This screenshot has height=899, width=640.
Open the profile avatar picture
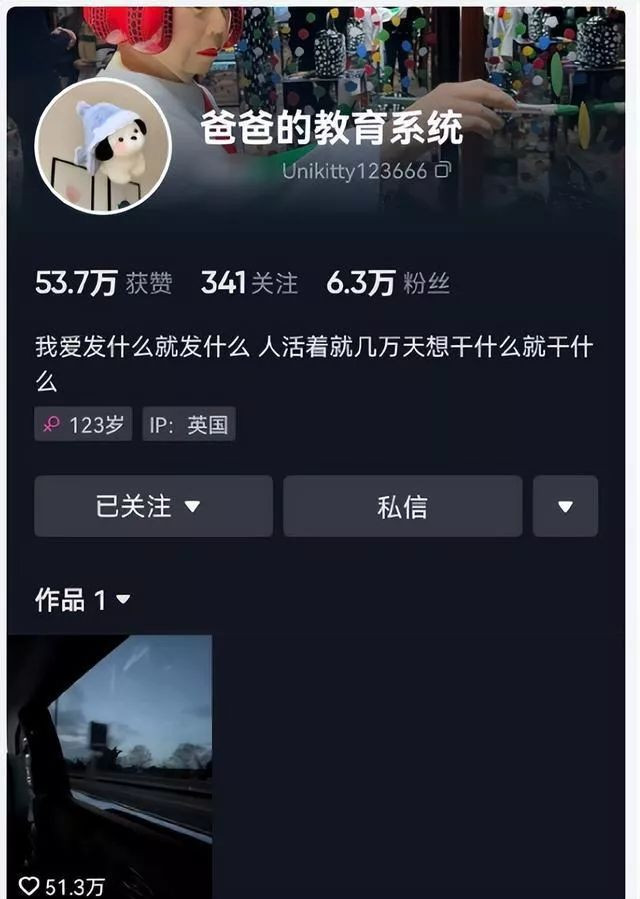point(103,146)
